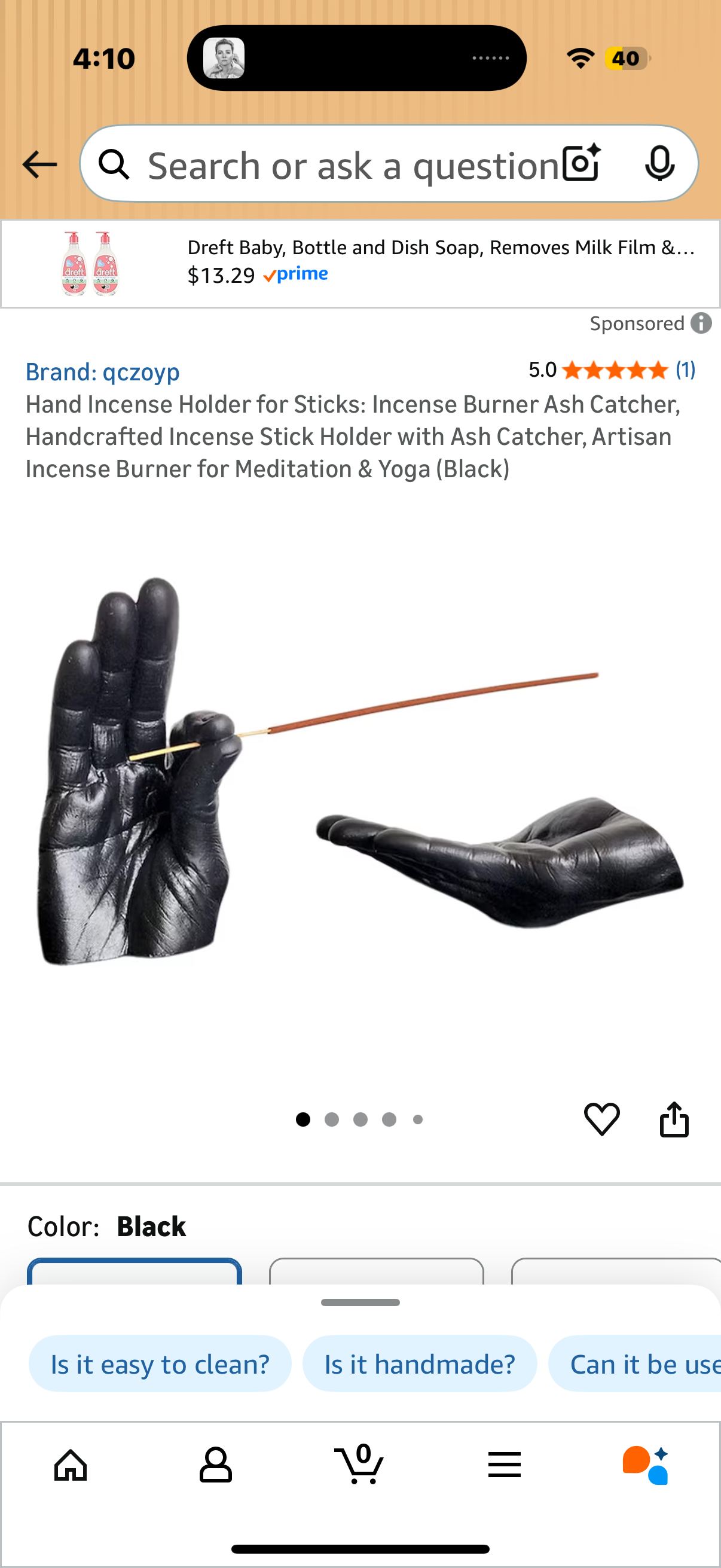The image size is (721, 1568).
Task: Open the Rufus AI assistant icon
Action: pos(646,1465)
